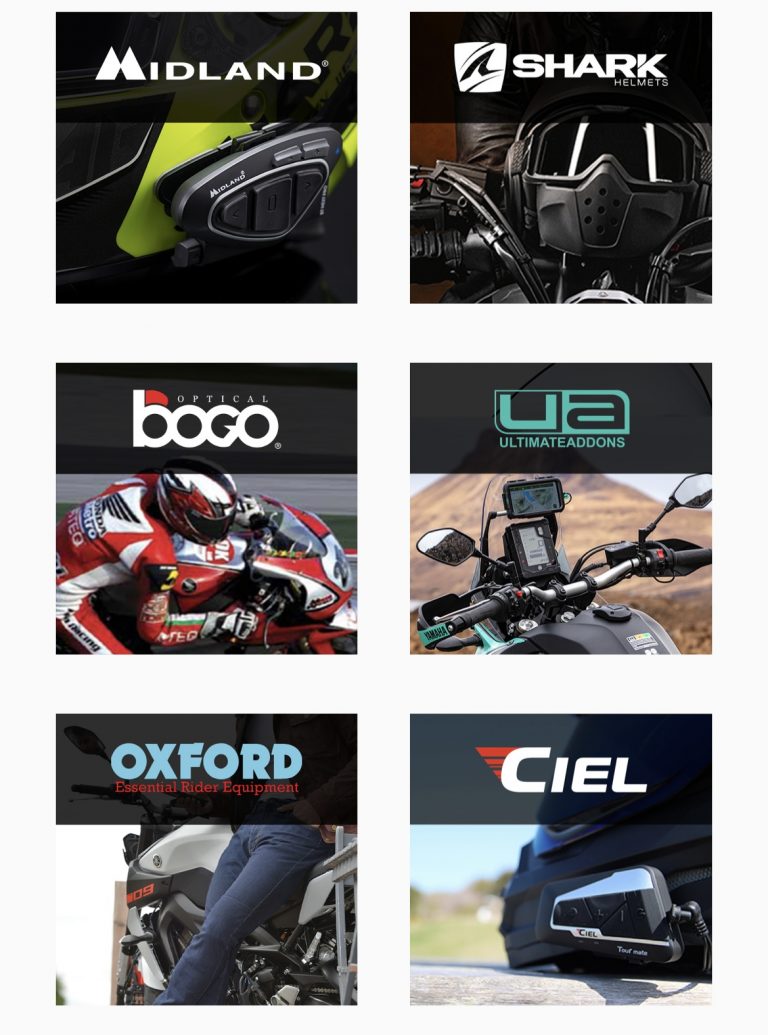Open the Shark Helmets brand tile
Screen dimensions: 768x1035
(x=560, y=157)
